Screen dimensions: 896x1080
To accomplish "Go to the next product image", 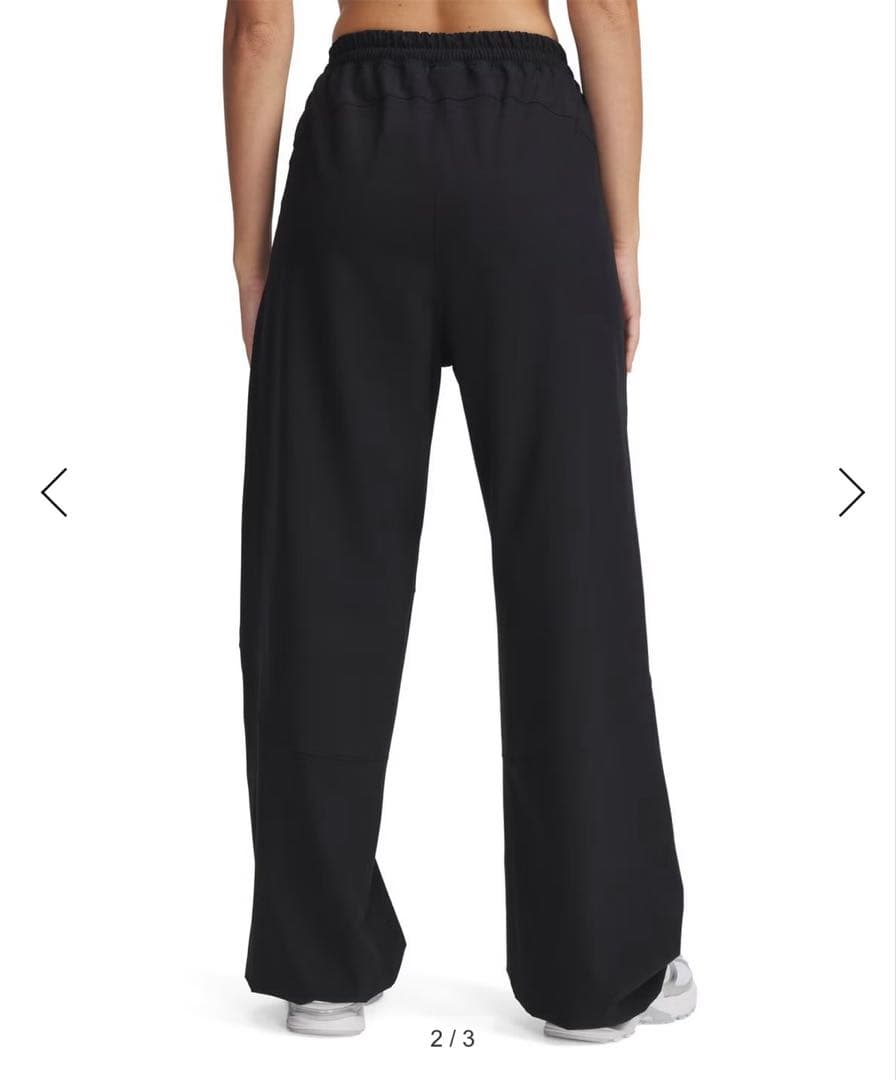I will click(851, 492).
